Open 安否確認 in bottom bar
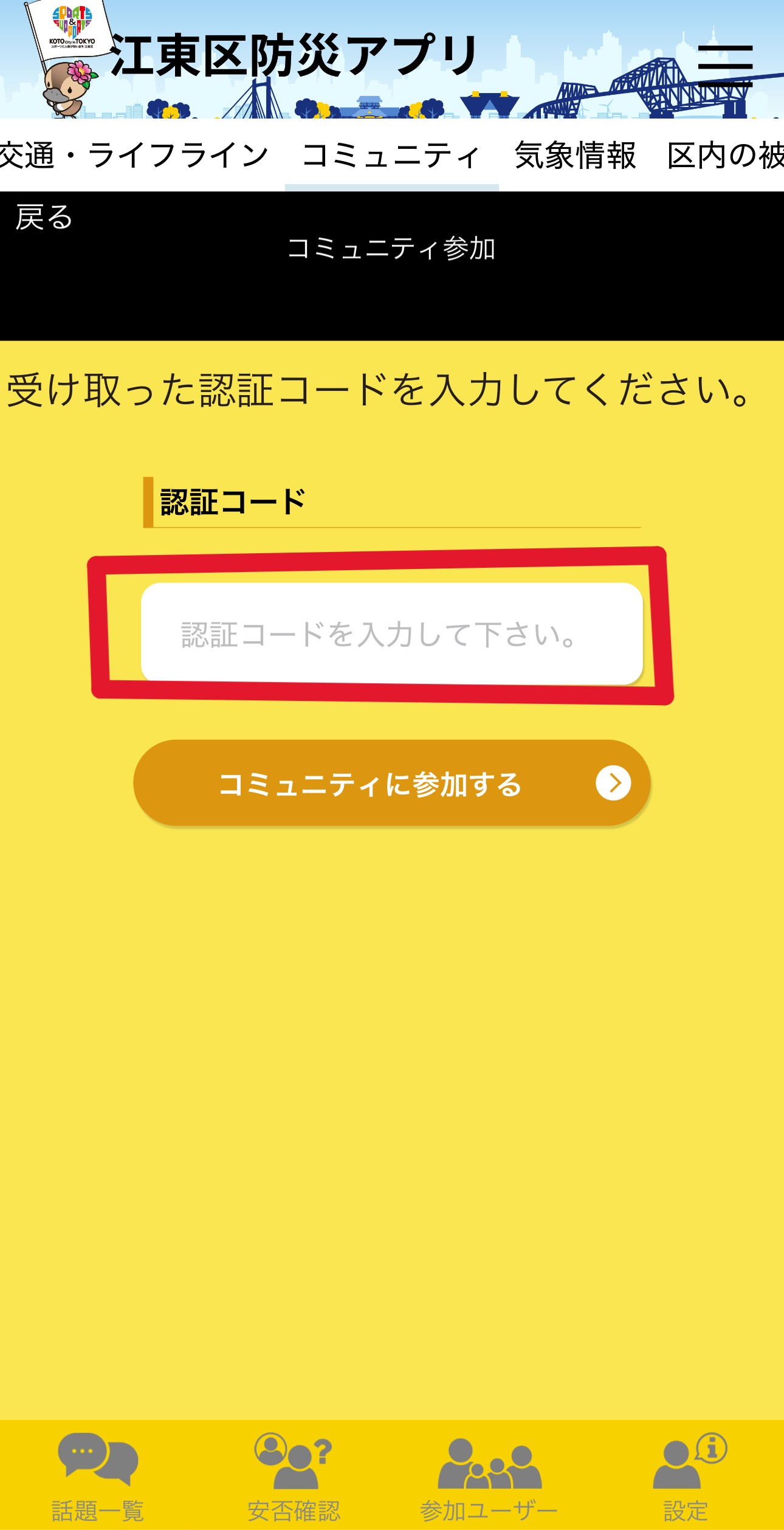784x1530 pixels. 294,1477
